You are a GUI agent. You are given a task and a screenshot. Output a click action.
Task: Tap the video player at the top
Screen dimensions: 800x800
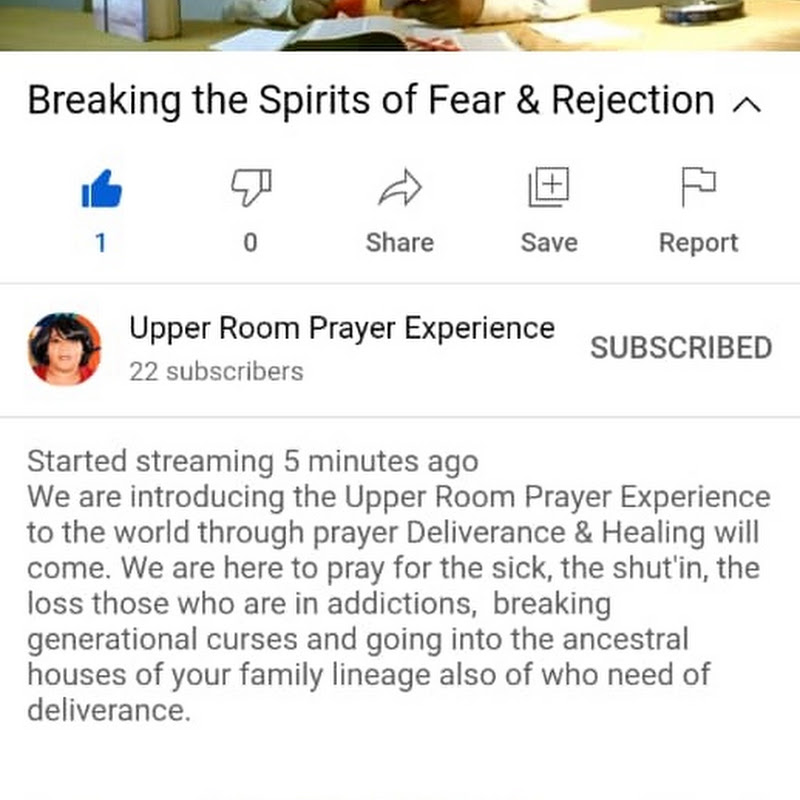coord(400,24)
